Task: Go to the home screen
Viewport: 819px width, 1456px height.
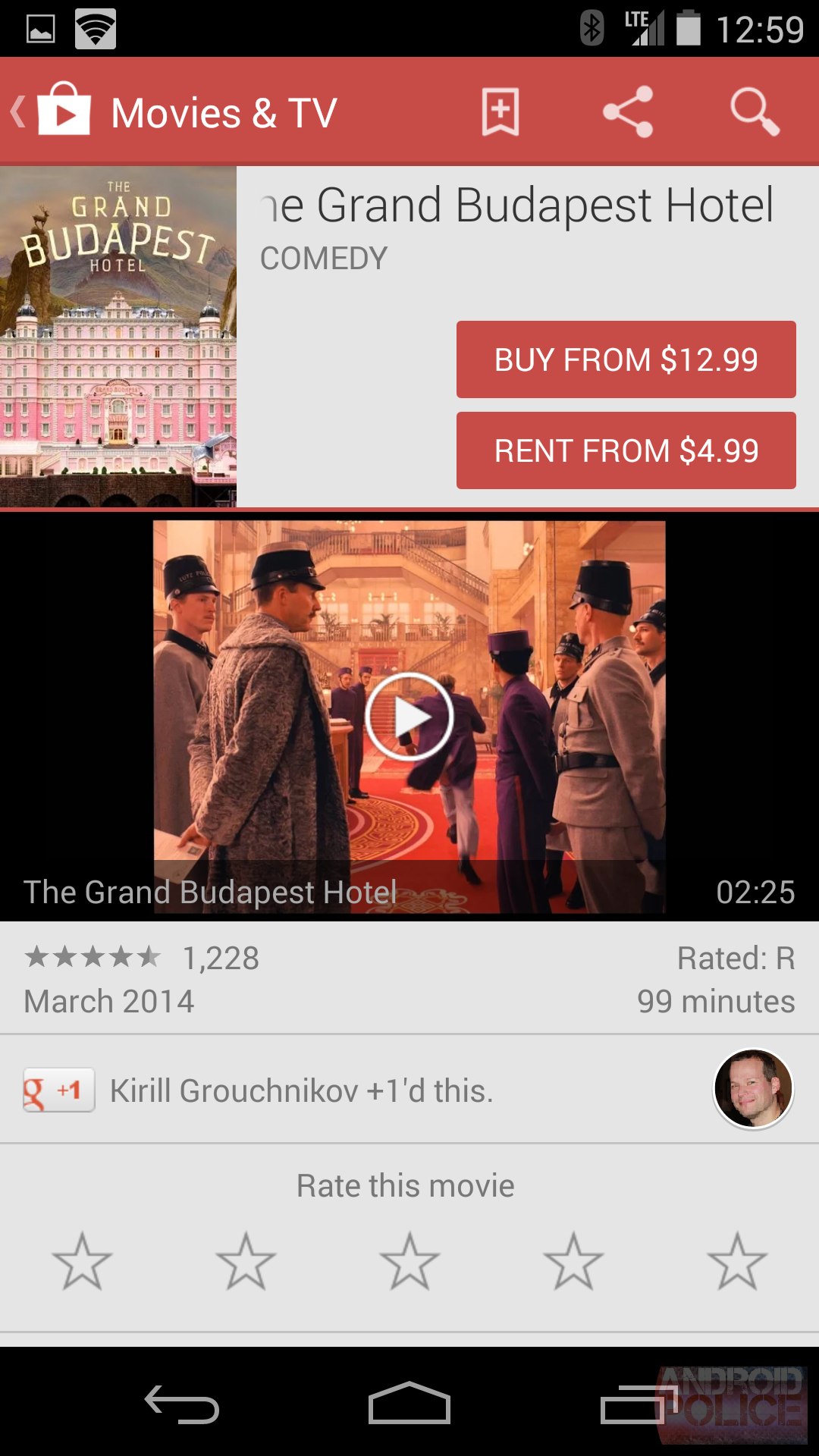Action: 409,1404
